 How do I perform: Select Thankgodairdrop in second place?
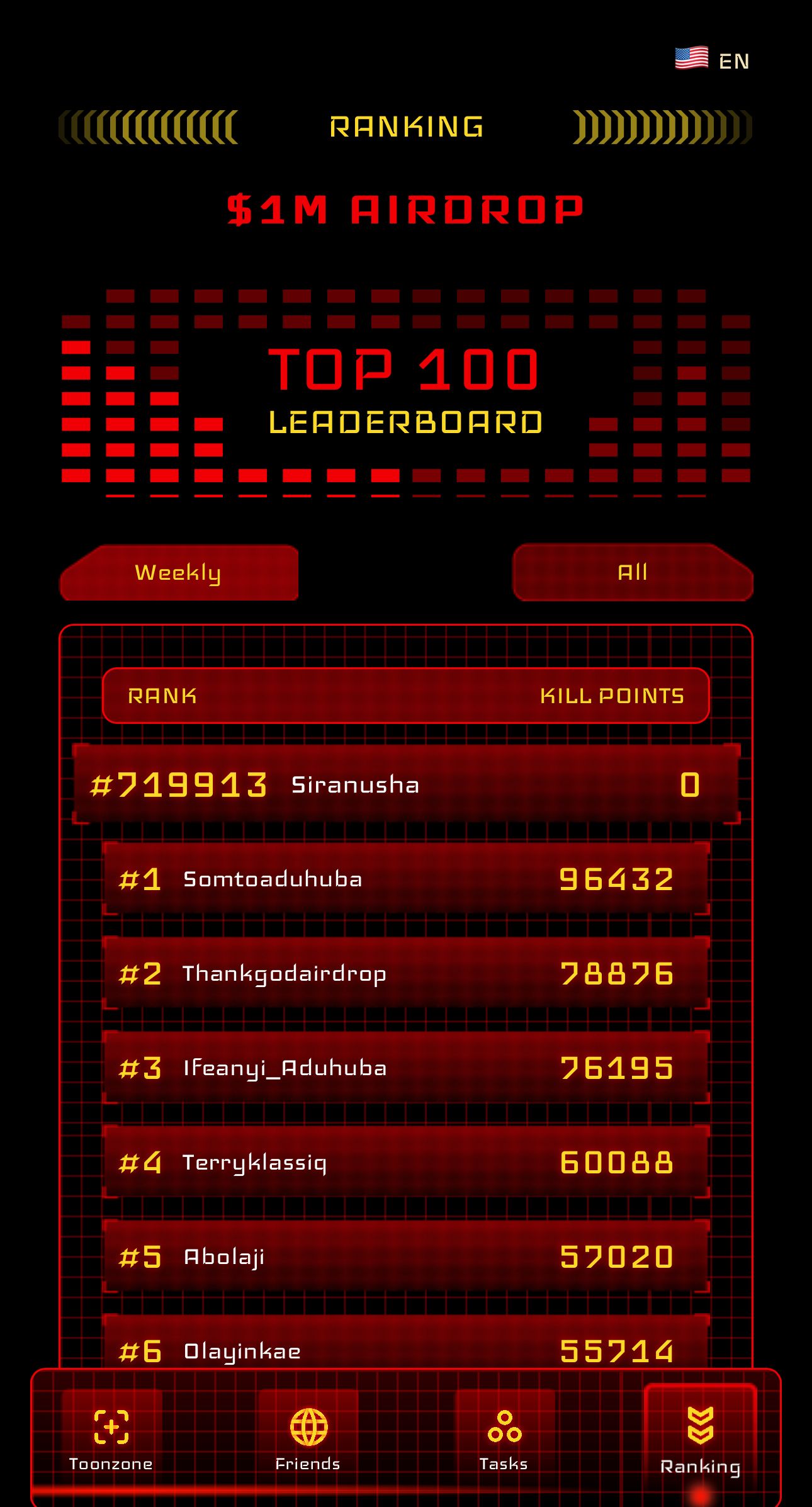tap(406, 974)
